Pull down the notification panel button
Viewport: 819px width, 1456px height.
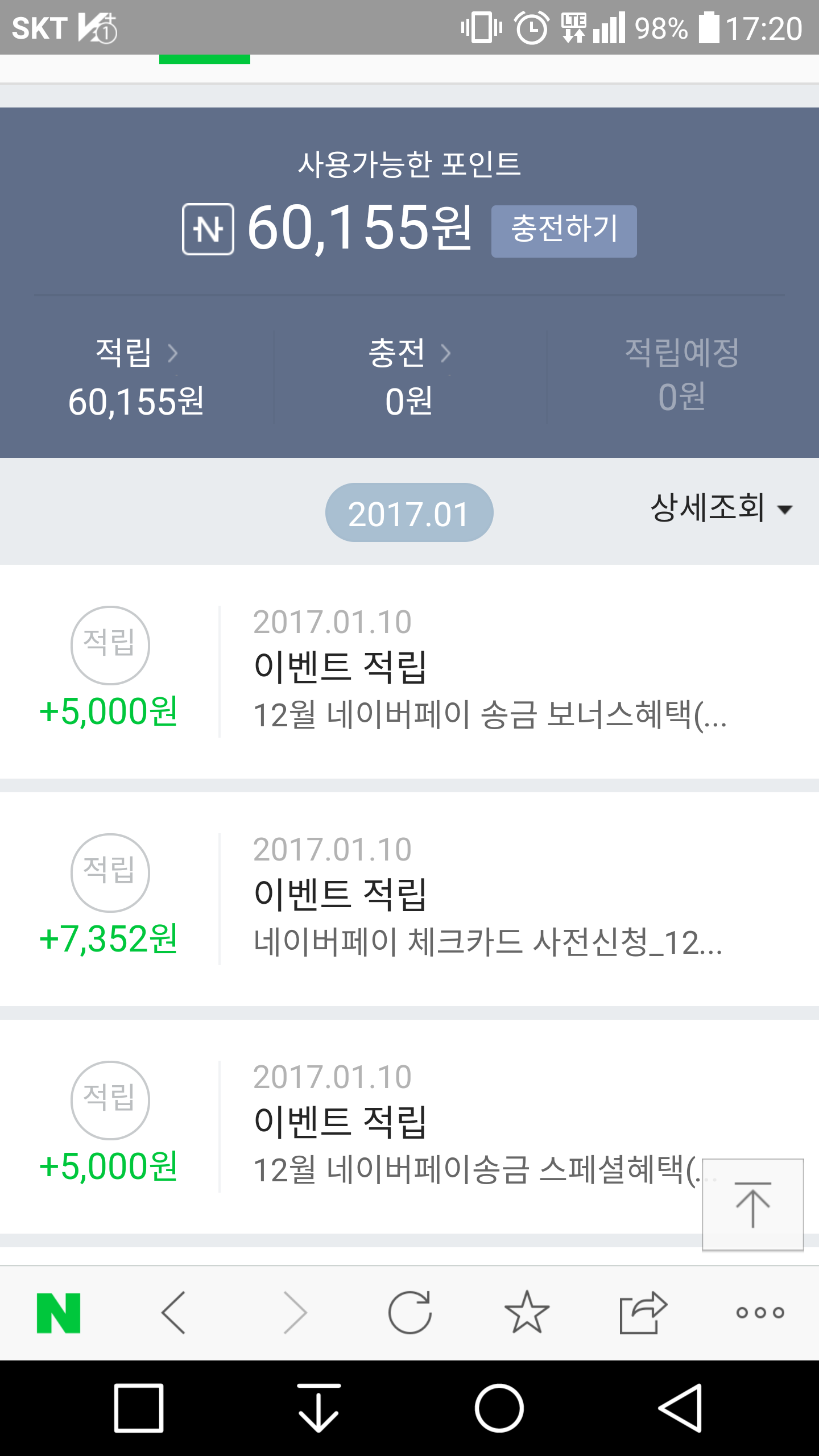click(x=318, y=1408)
